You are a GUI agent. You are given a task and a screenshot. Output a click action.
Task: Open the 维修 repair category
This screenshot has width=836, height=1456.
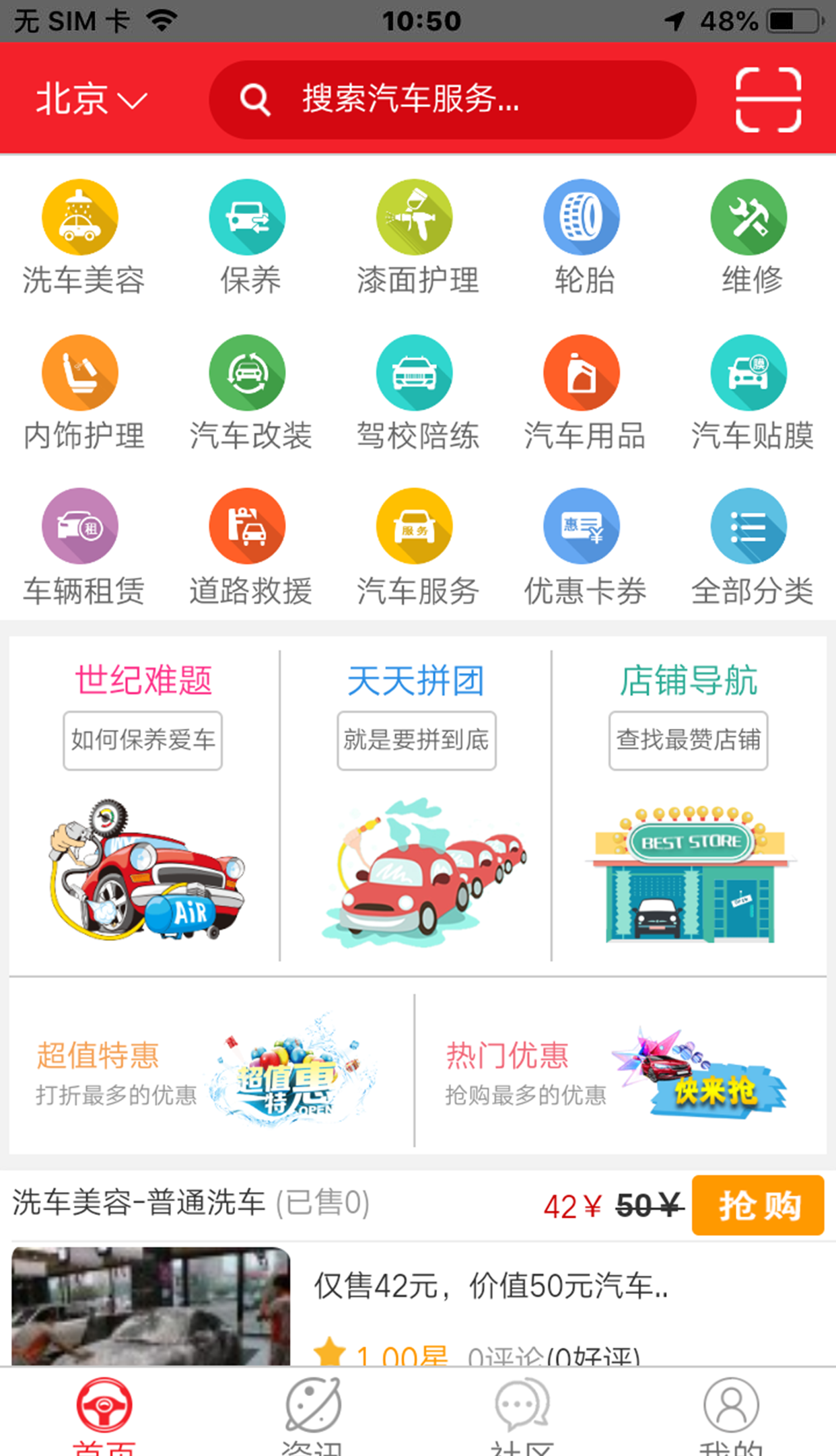749,236
